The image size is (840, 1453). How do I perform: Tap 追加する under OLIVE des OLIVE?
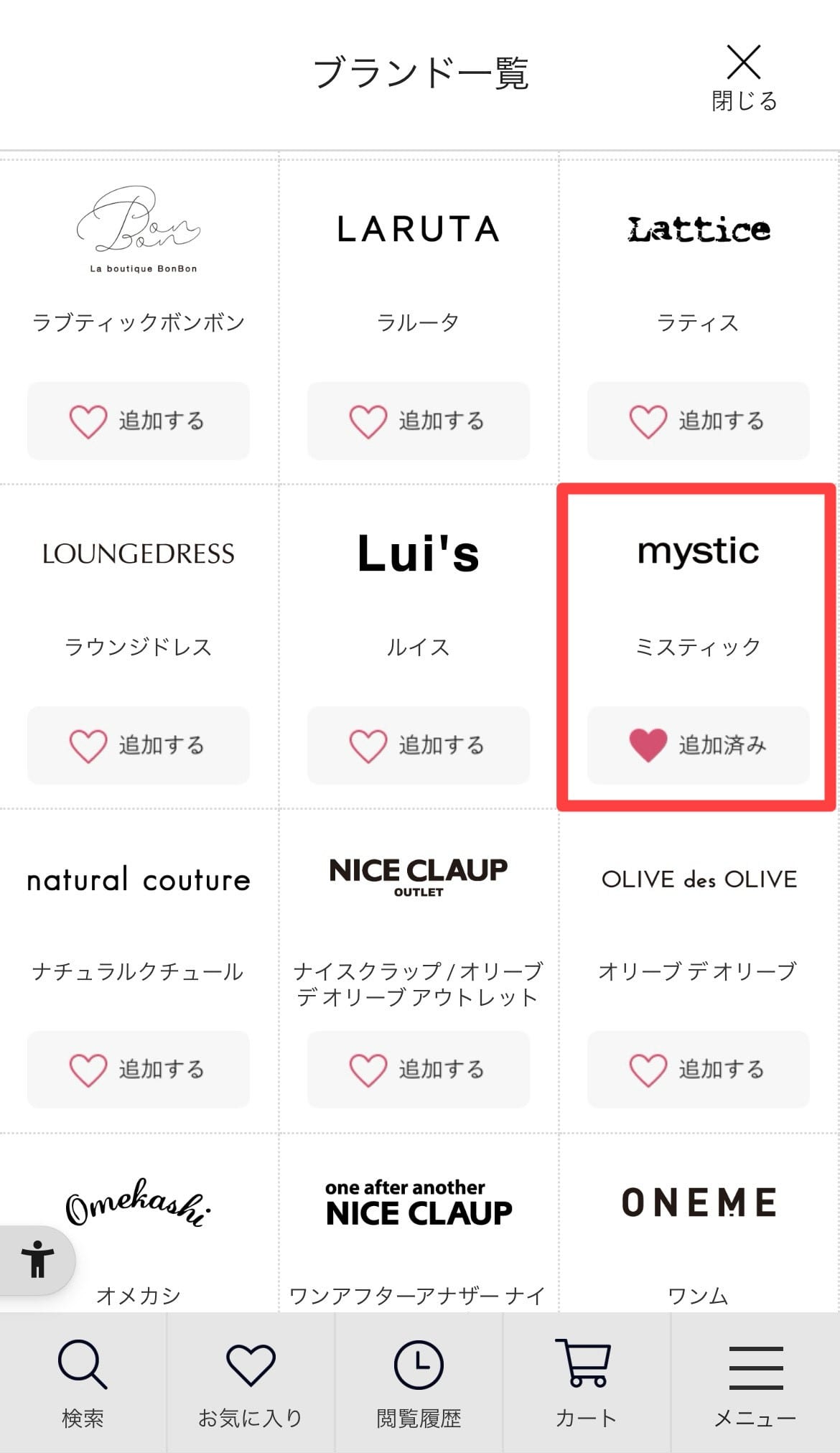pyautogui.click(x=698, y=1070)
